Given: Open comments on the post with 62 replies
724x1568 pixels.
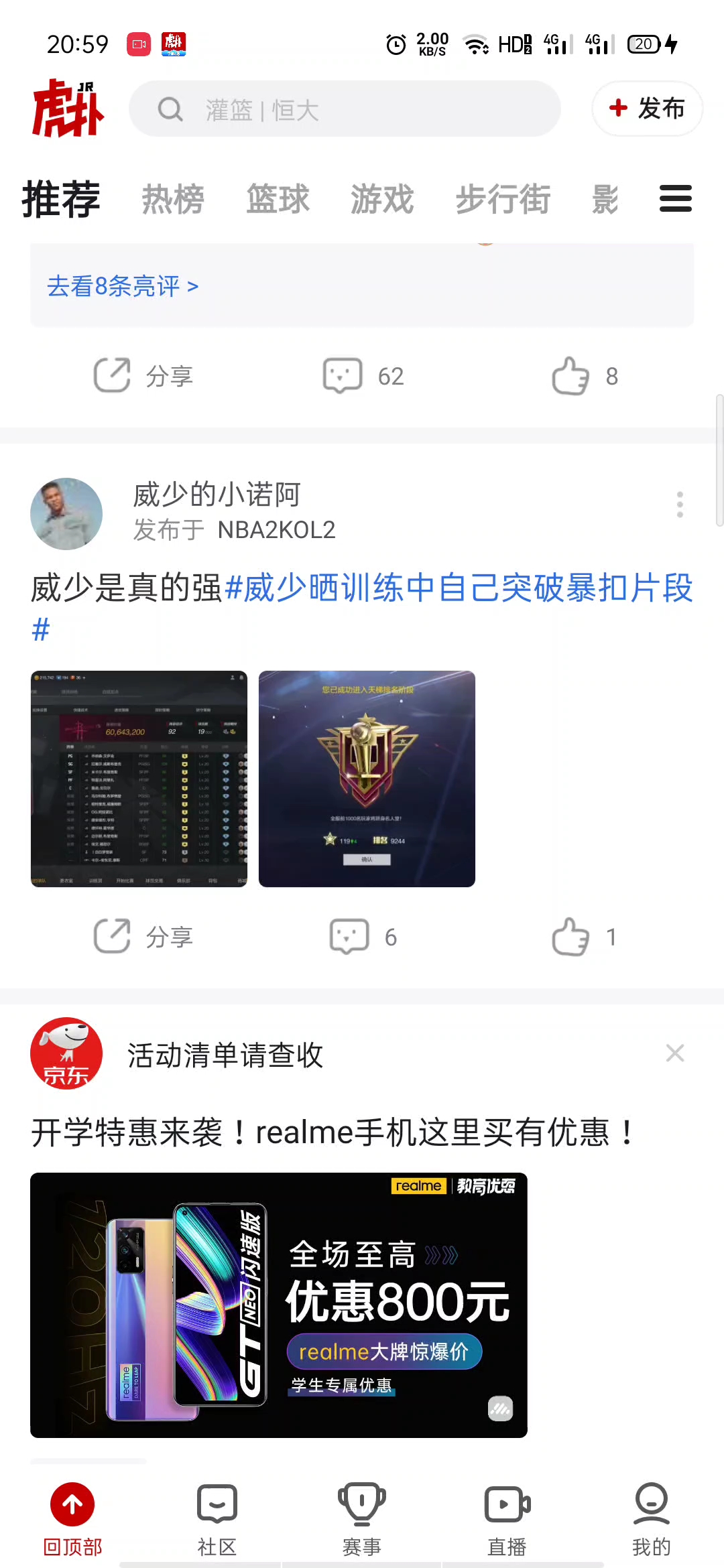Looking at the screenshot, I should pyautogui.click(x=363, y=376).
